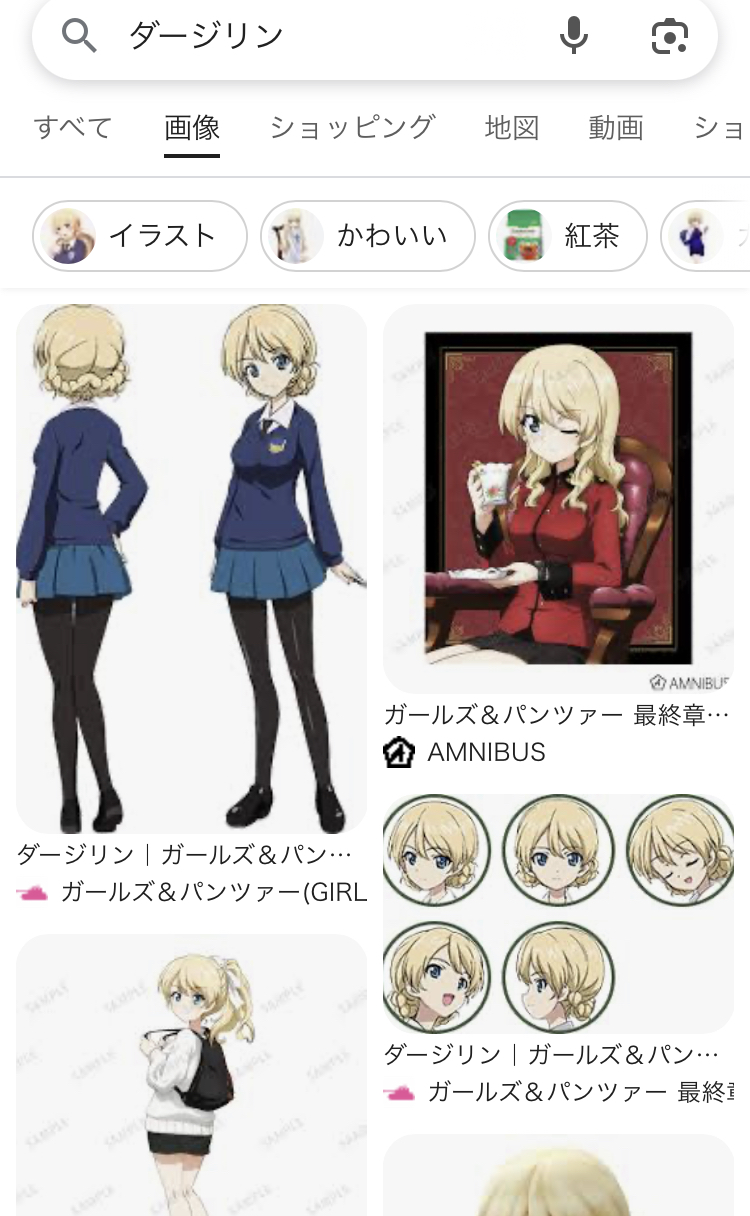This screenshot has height=1216, width=750.
Task: Open the five face expressions image result
Action: click(x=558, y=913)
